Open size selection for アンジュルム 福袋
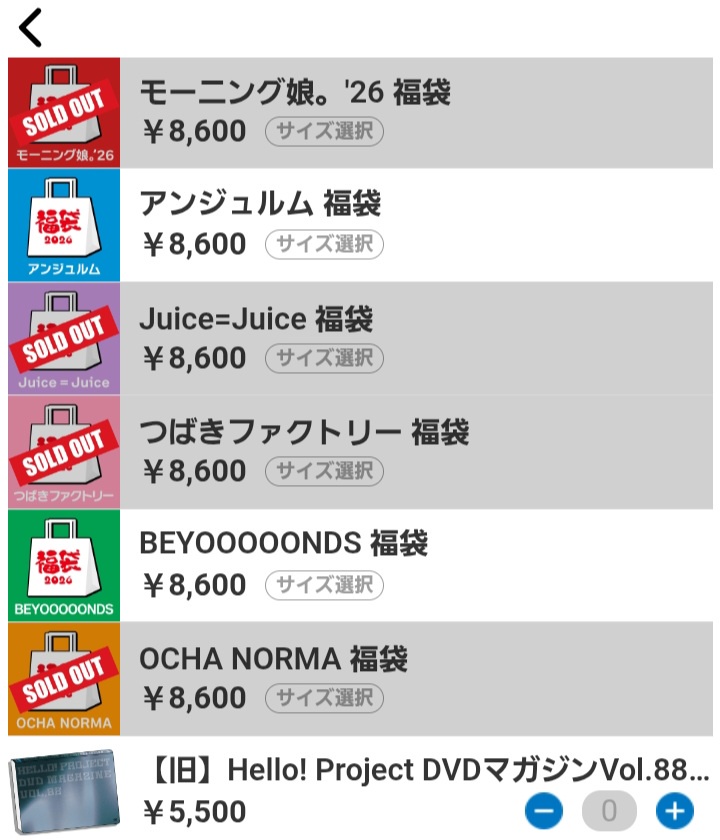720x840 pixels. coord(324,244)
